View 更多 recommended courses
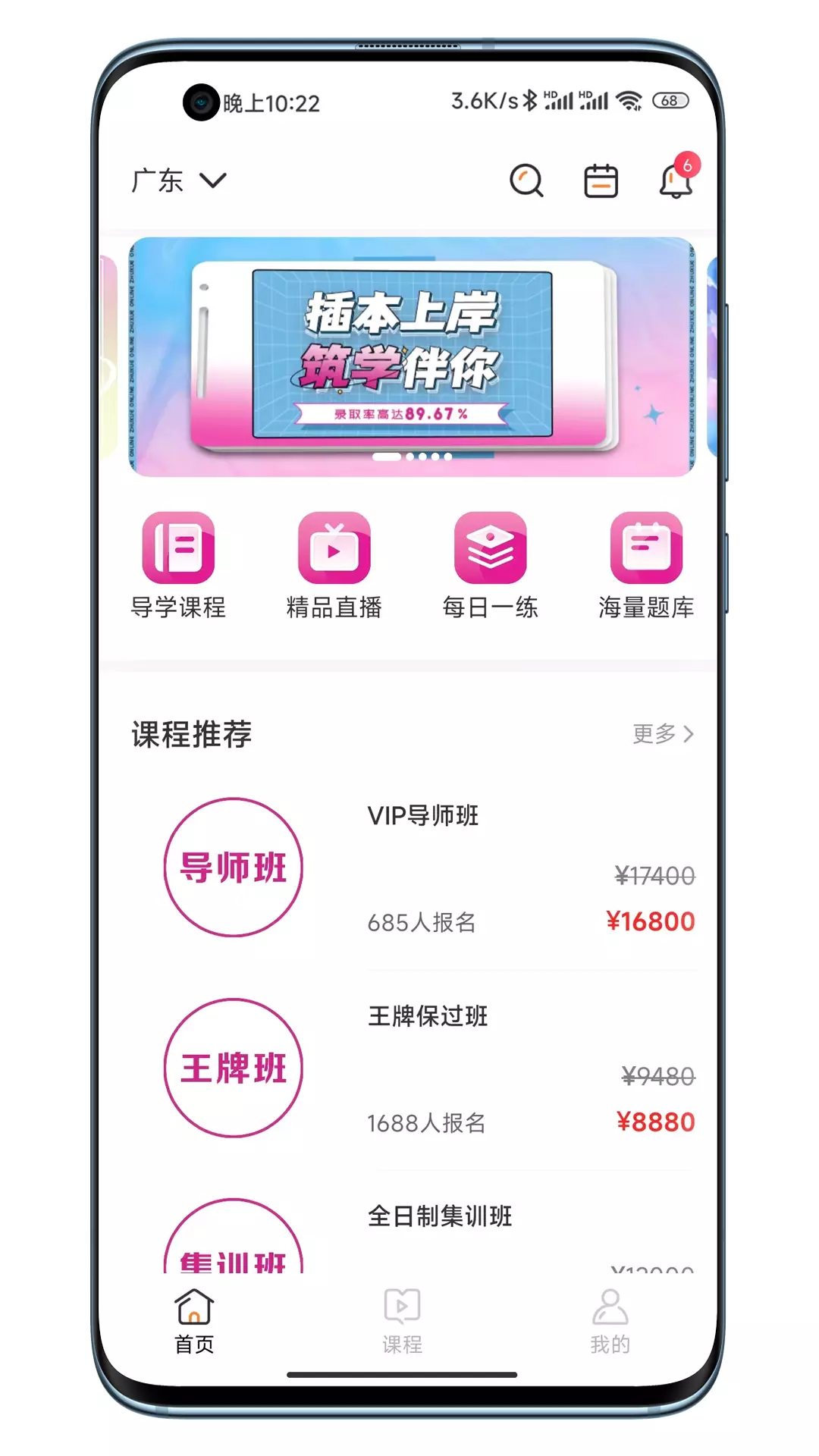819x1456 pixels. click(x=664, y=734)
